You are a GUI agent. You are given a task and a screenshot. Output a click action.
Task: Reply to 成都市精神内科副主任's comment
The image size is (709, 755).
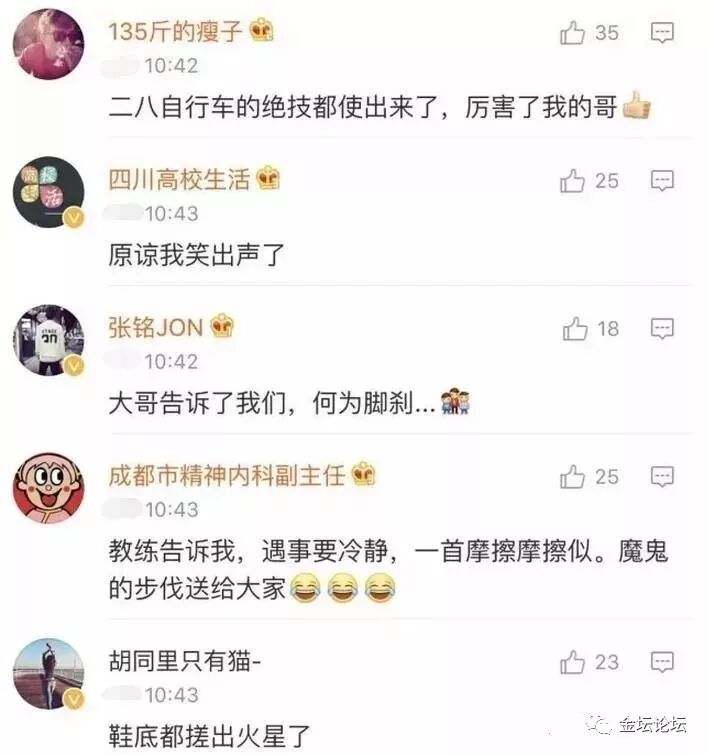[x=662, y=477]
